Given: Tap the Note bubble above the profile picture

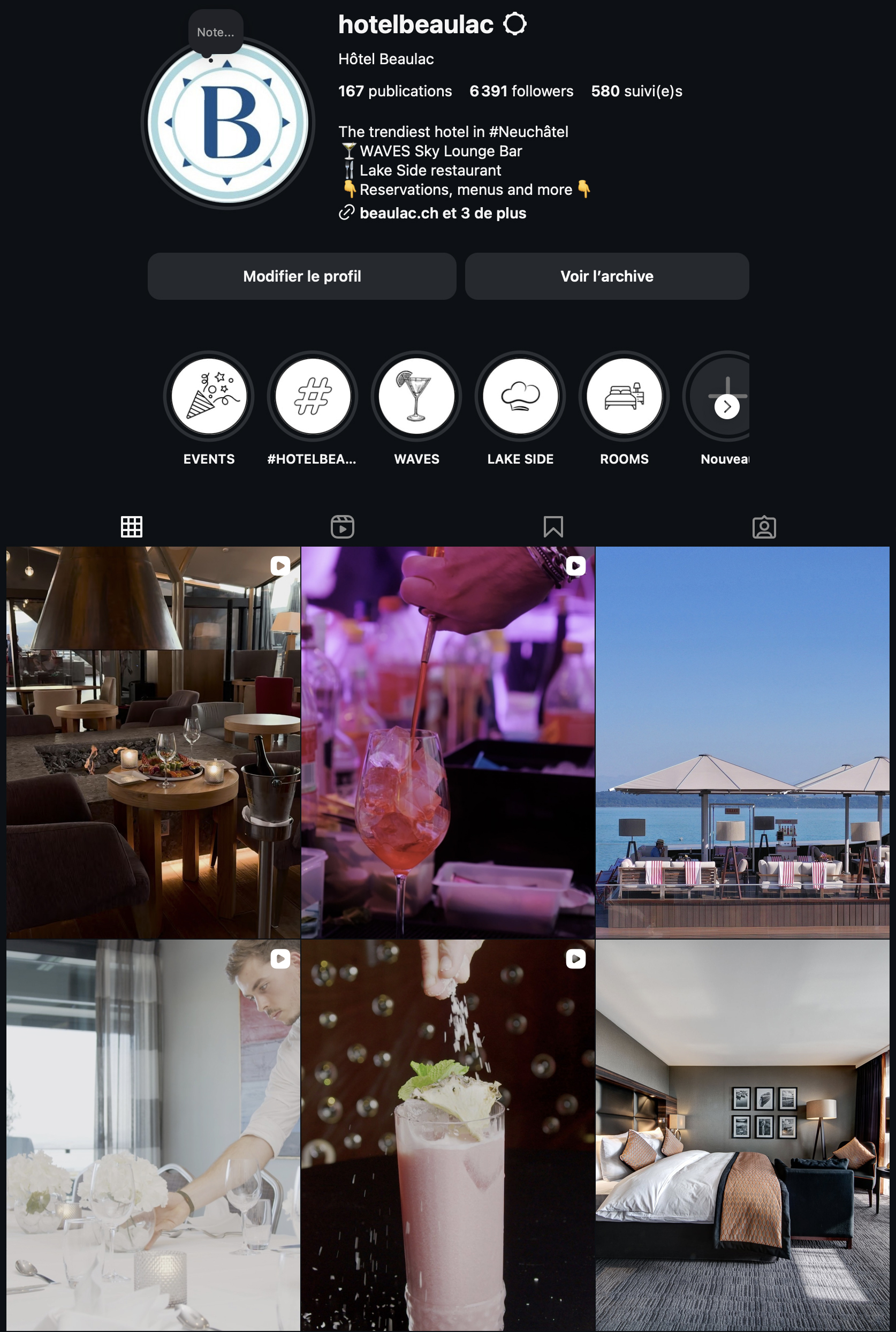Looking at the screenshot, I should [x=215, y=32].
